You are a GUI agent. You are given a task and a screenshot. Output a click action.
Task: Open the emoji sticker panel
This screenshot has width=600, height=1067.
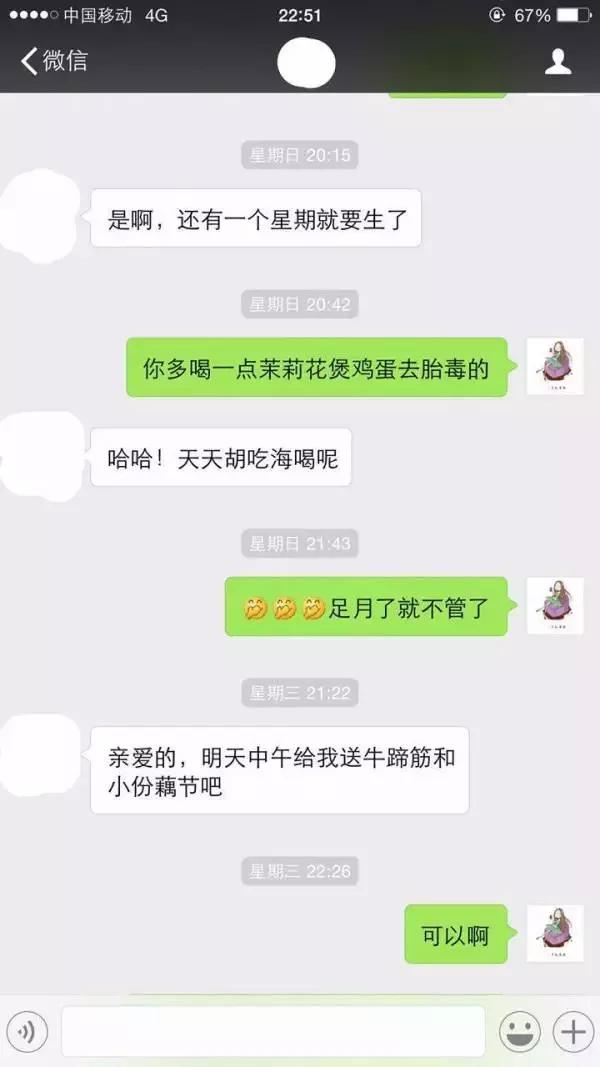(520, 1031)
